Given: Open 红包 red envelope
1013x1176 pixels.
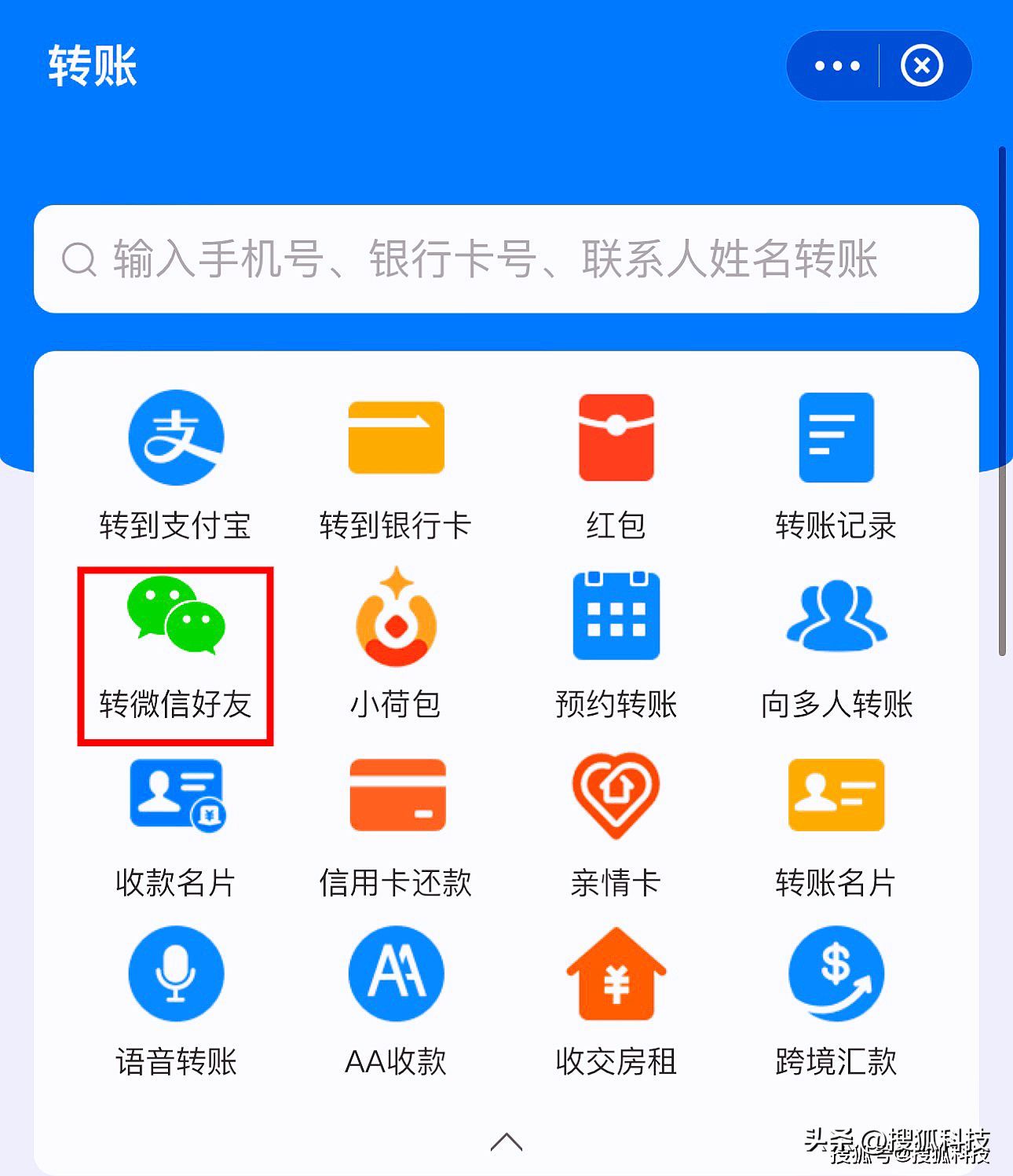Looking at the screenshot, I should (616, 438).
